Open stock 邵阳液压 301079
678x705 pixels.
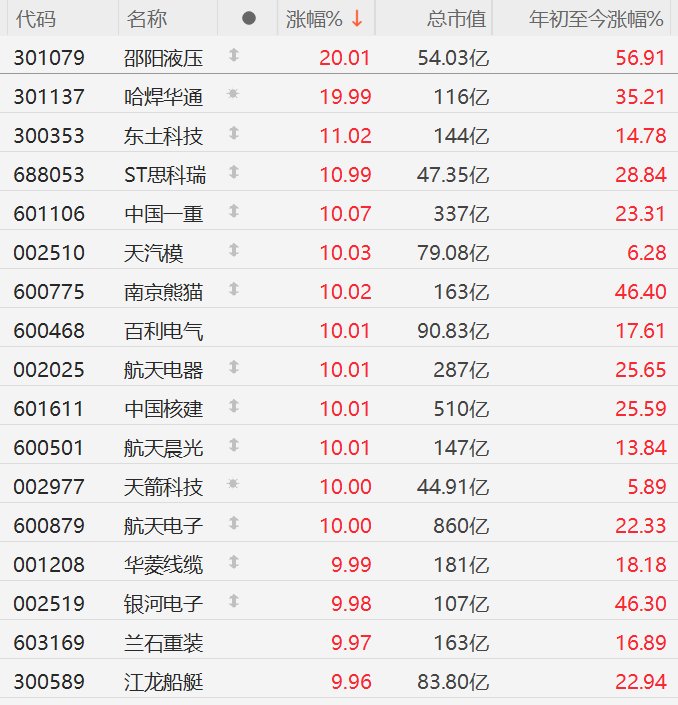165,58
